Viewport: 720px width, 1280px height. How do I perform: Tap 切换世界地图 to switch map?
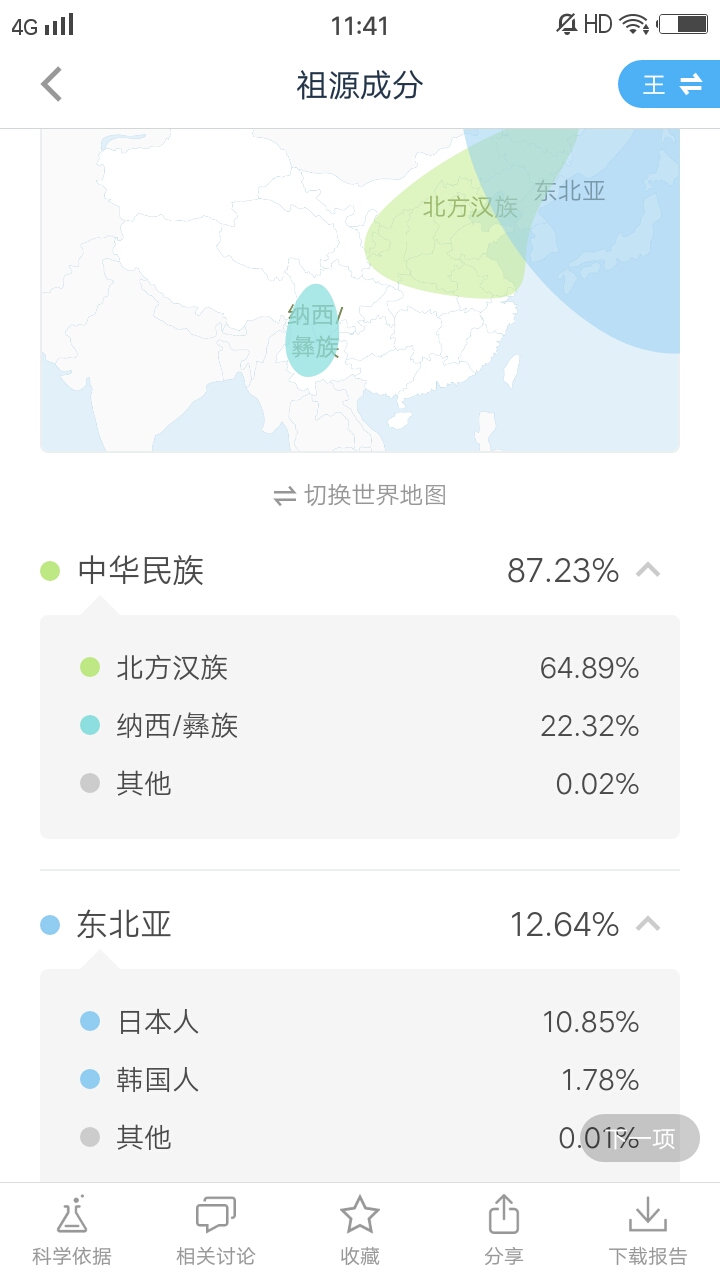coord(360,495)
